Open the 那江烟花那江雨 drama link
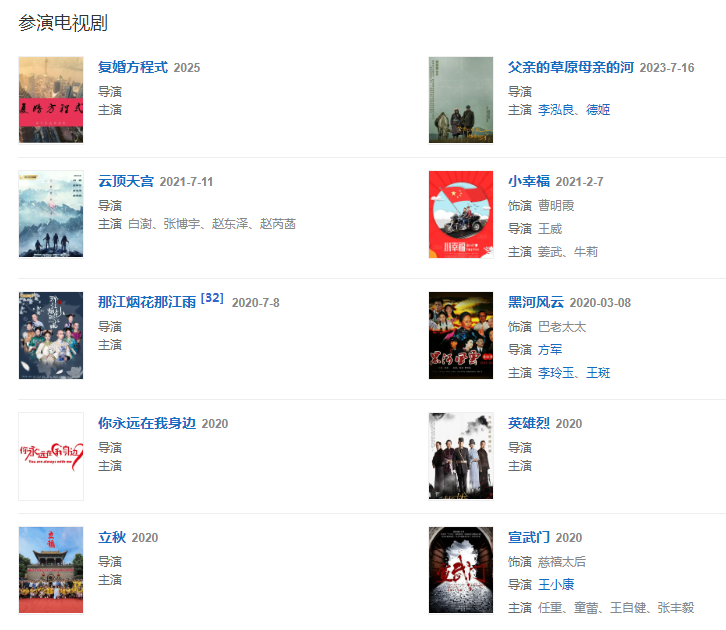 pyautogui.click(x=147, y=303)
